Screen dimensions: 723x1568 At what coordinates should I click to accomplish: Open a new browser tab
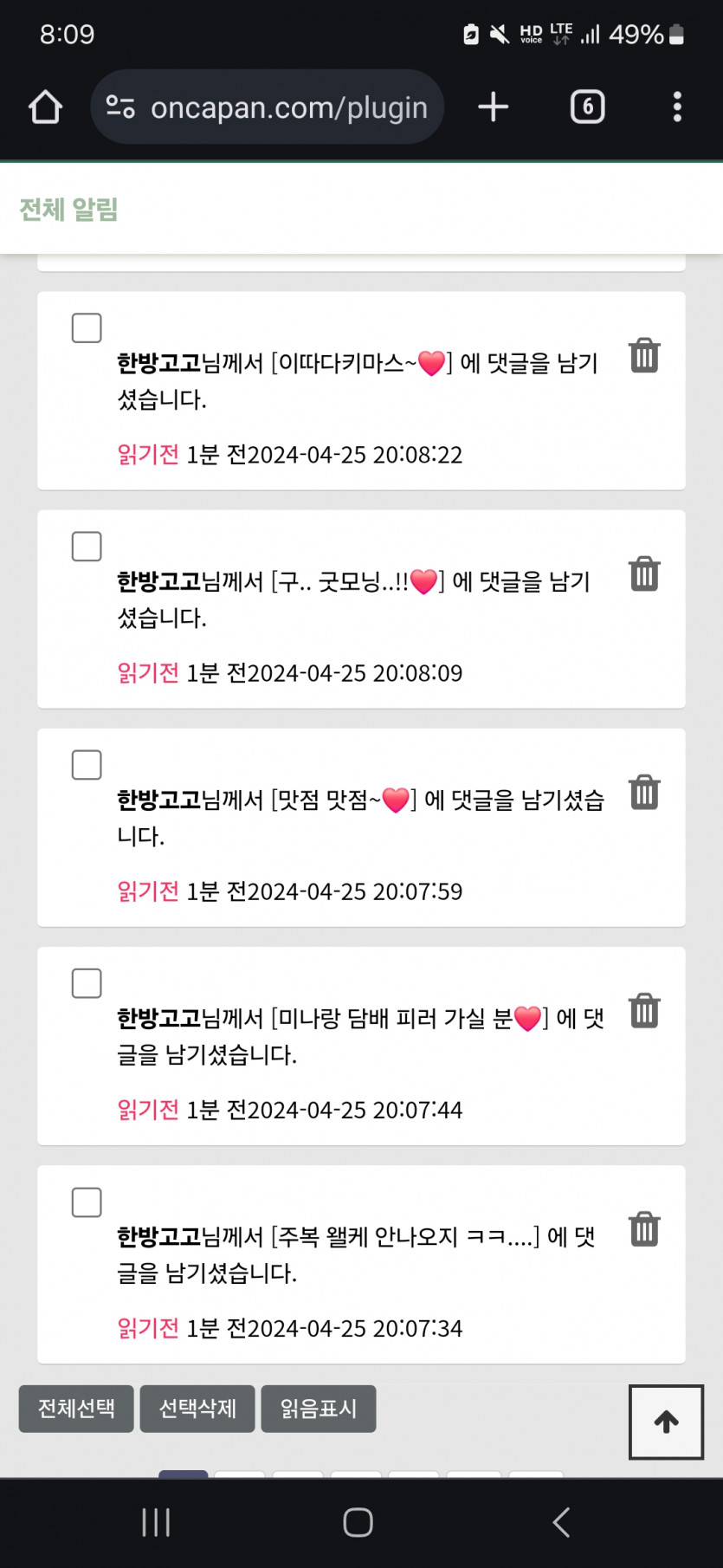coord(493,107)
